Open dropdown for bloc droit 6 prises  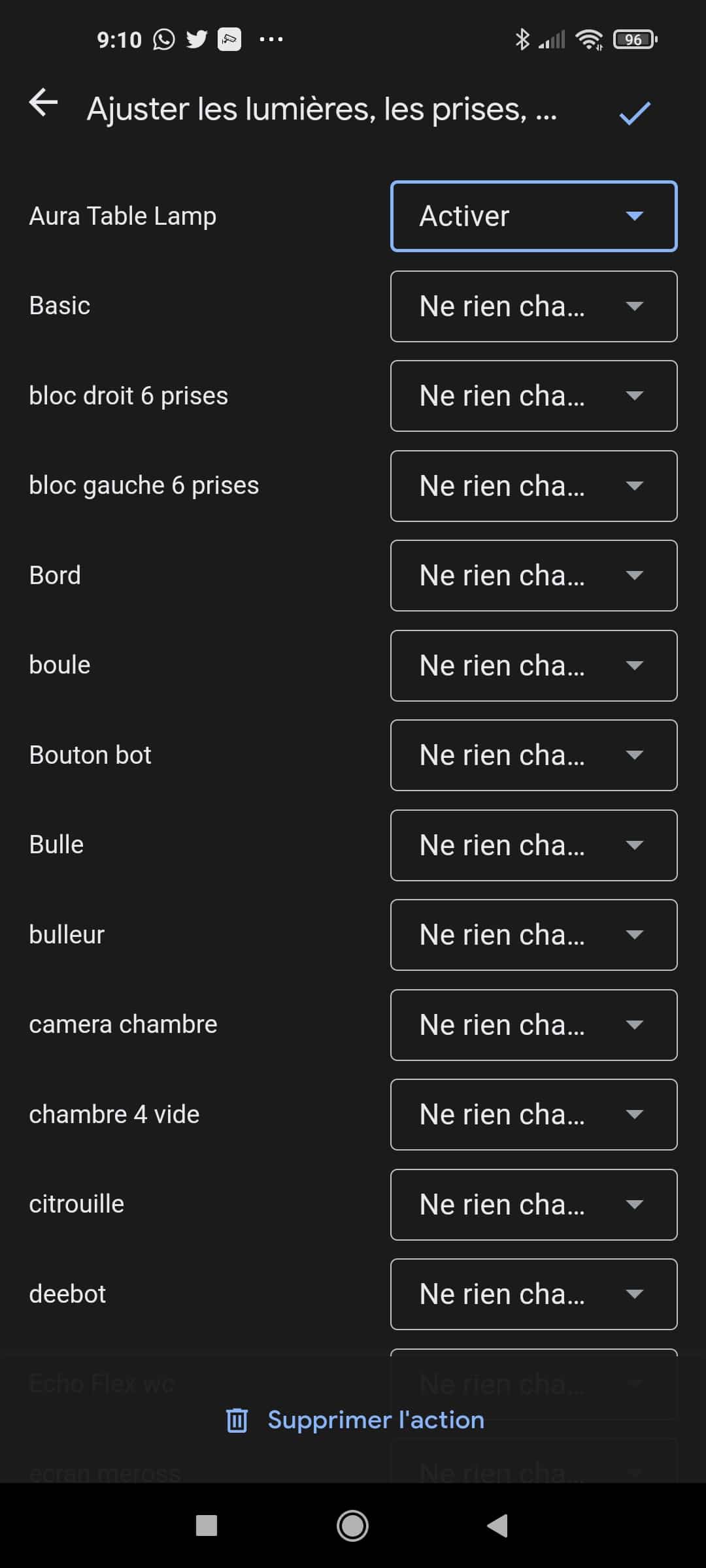point(533,396)
